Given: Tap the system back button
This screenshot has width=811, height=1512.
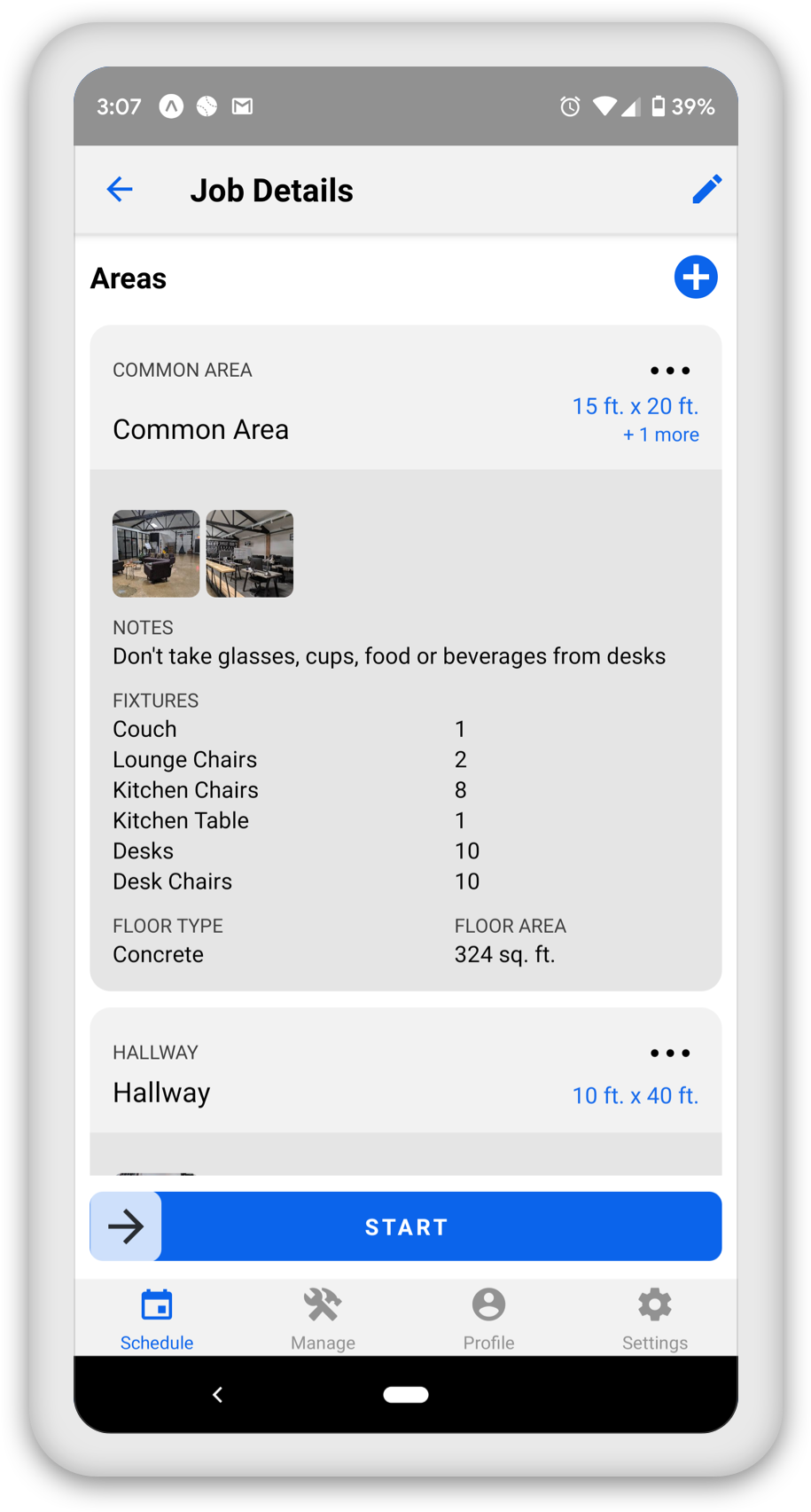Looking at the screenshot, I should click(x=218, y=1395).
